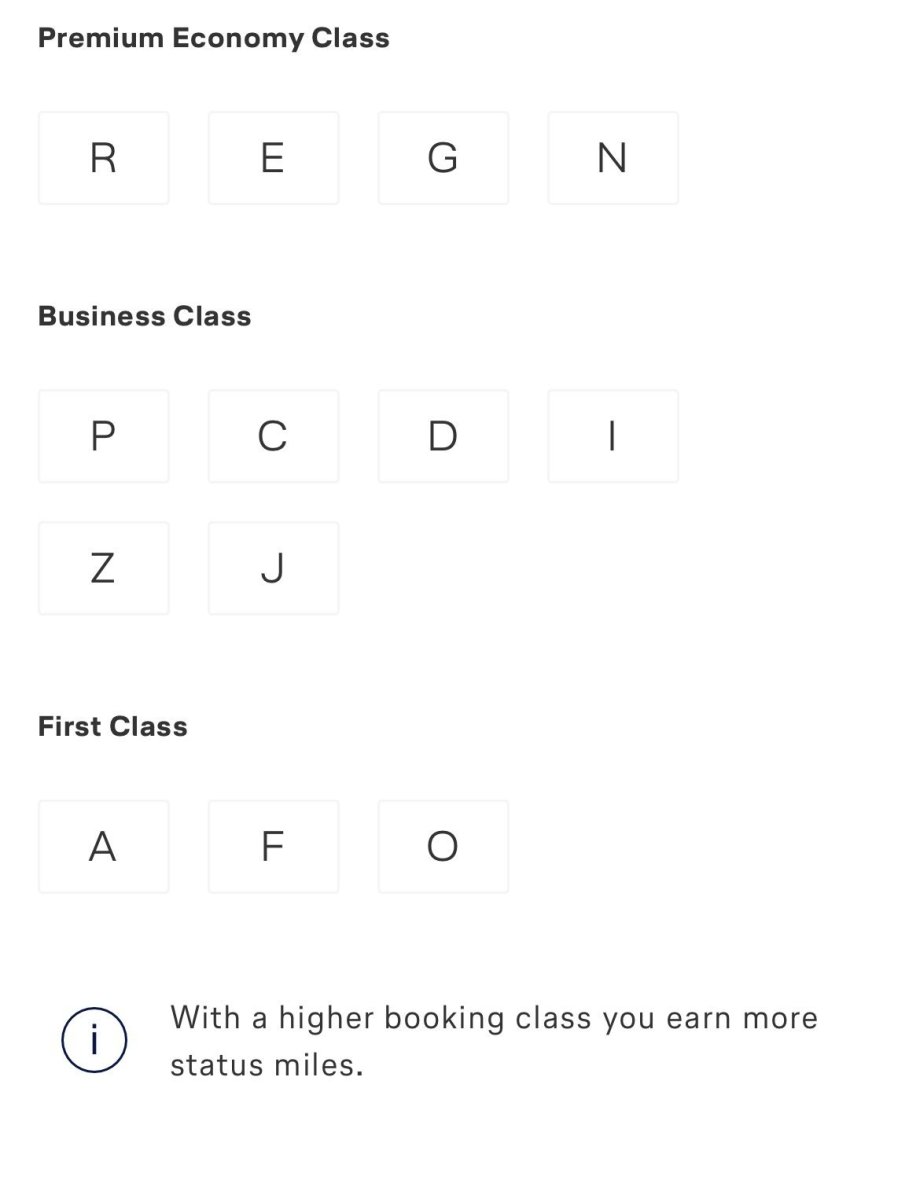920x1180 pixels.
Task: Choose booking class E
Action: (x=273, y=158)
